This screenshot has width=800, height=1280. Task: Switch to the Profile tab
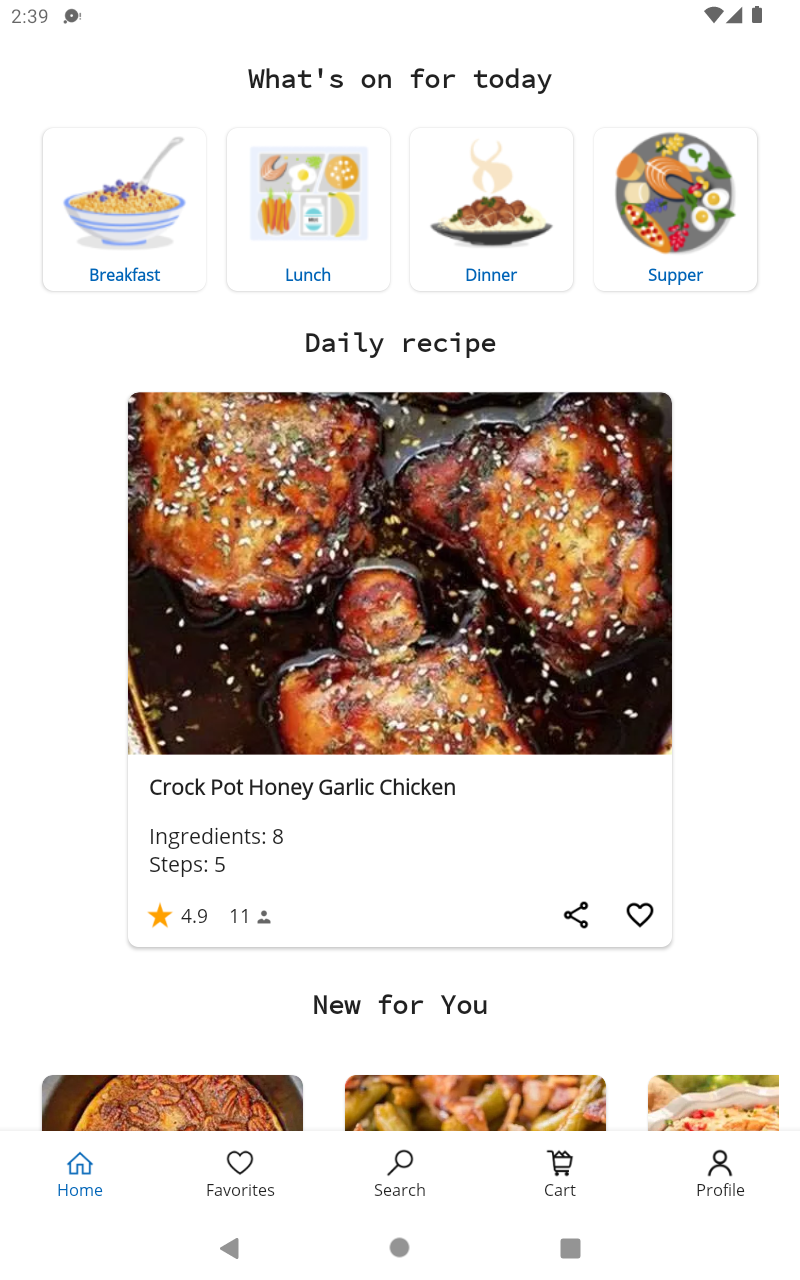(720, 1174)
